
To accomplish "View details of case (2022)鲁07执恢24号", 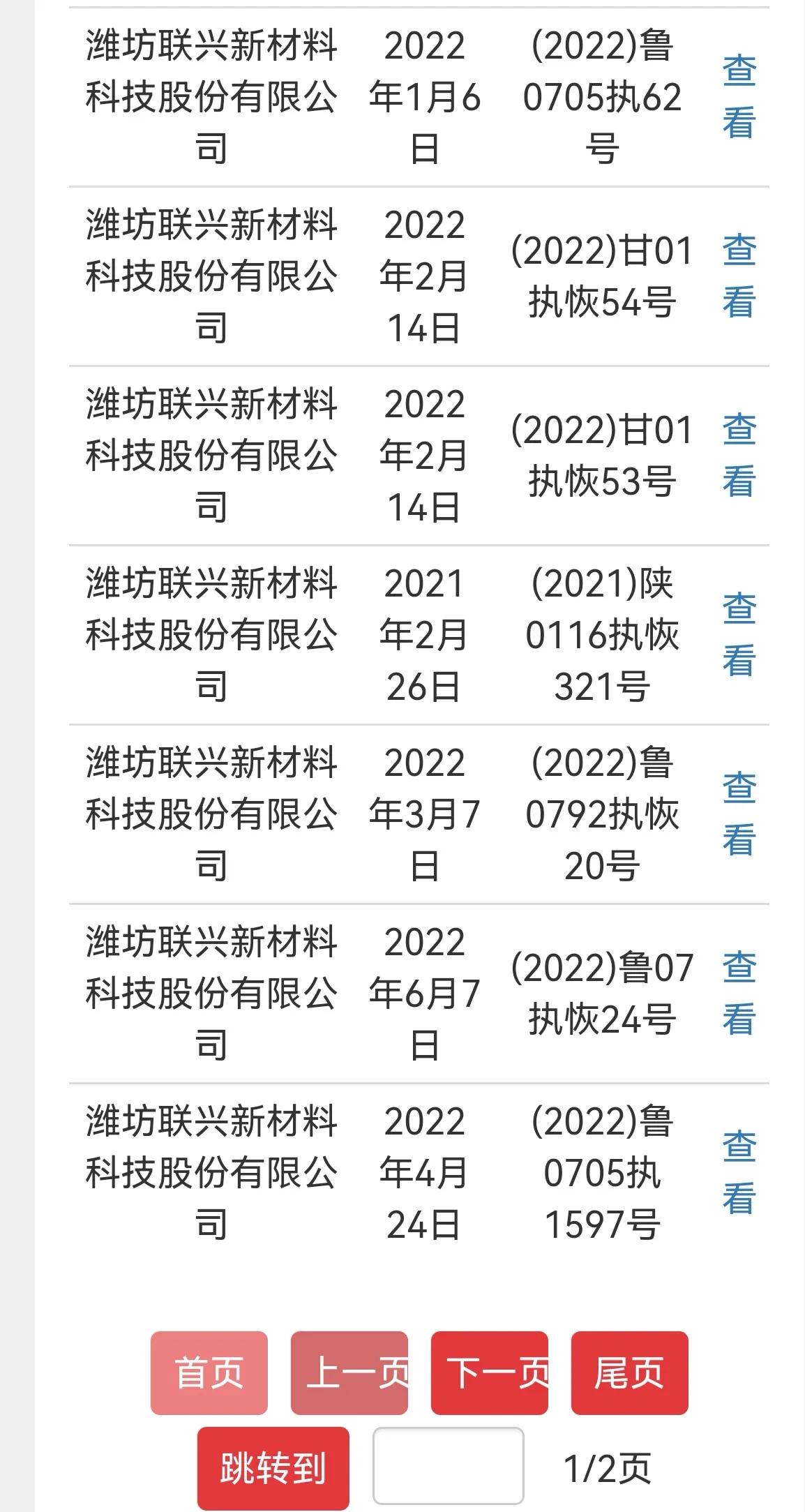I will (x=738, y=991).
